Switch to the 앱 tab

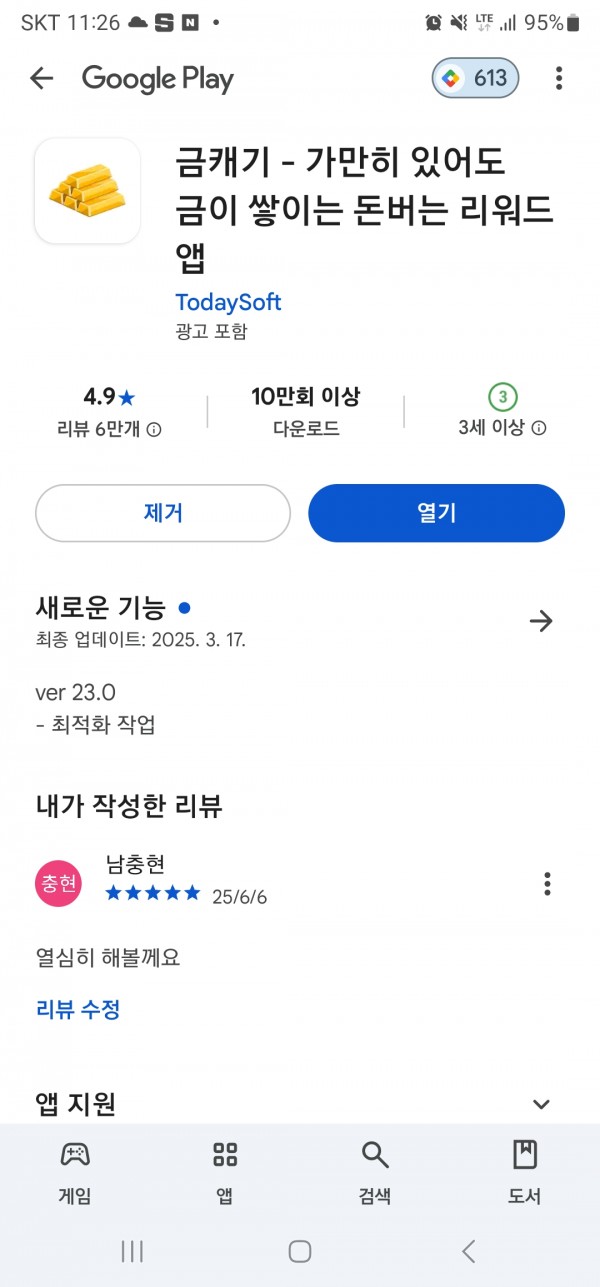point(225,1173)
